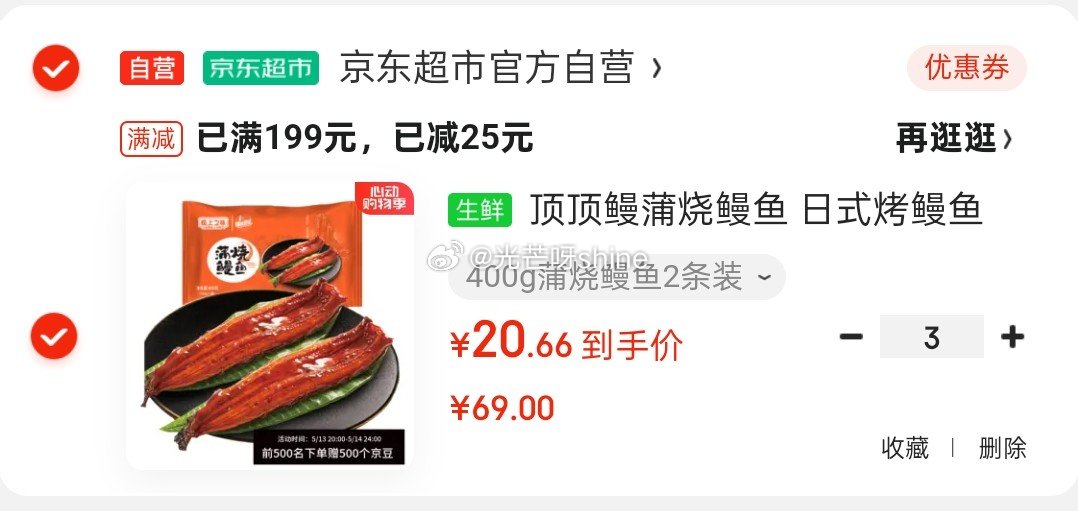The height and width of the screenshot is (511, 1078).
Task: Open the 优惠券 coupon button
Action: click(x=966, y=68)
